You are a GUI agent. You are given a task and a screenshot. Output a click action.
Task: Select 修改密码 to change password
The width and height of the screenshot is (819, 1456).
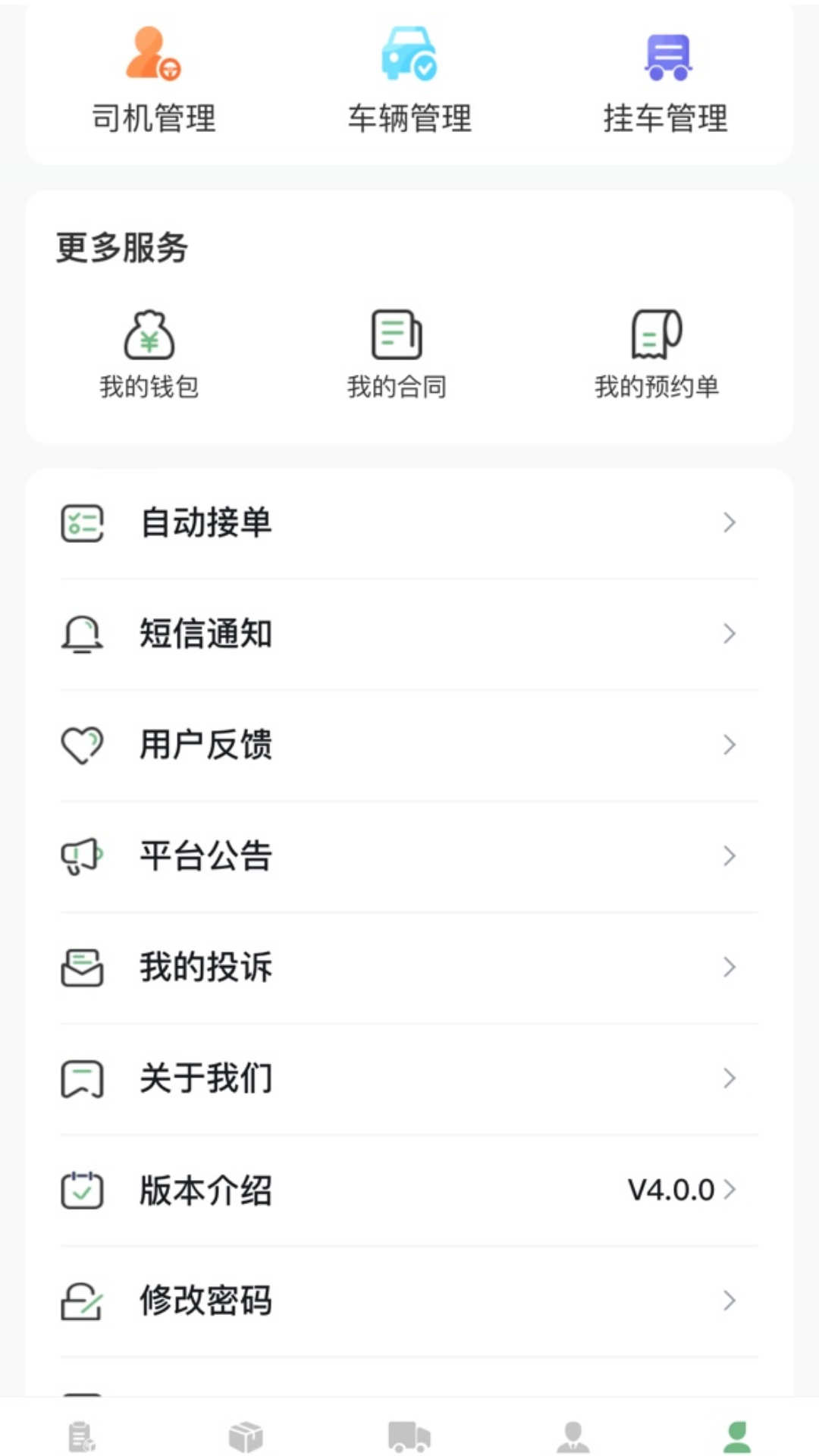pos(409,1301)
